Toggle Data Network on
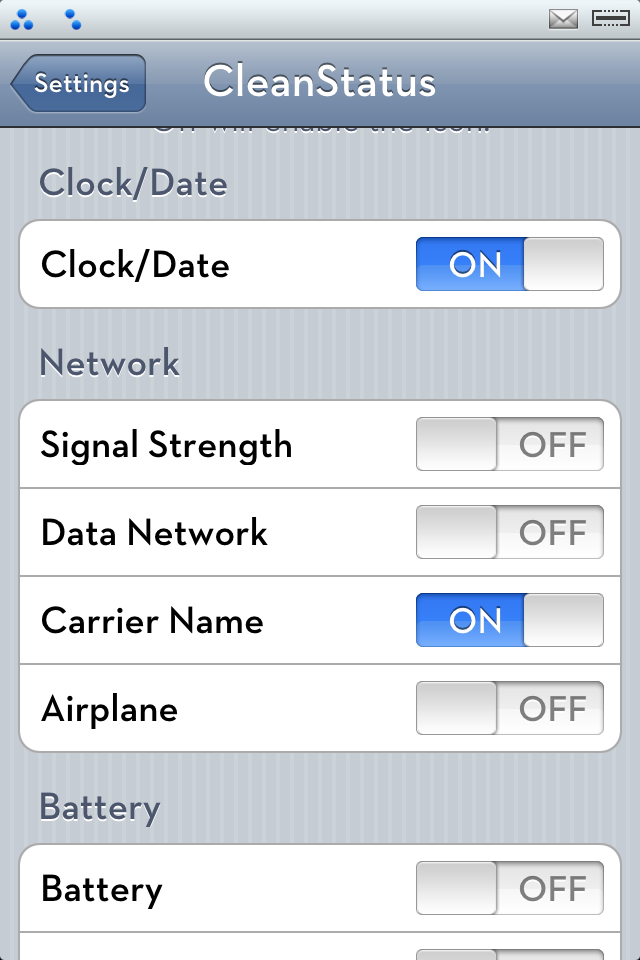Screen dimensions: 640x960 (509, 532)
